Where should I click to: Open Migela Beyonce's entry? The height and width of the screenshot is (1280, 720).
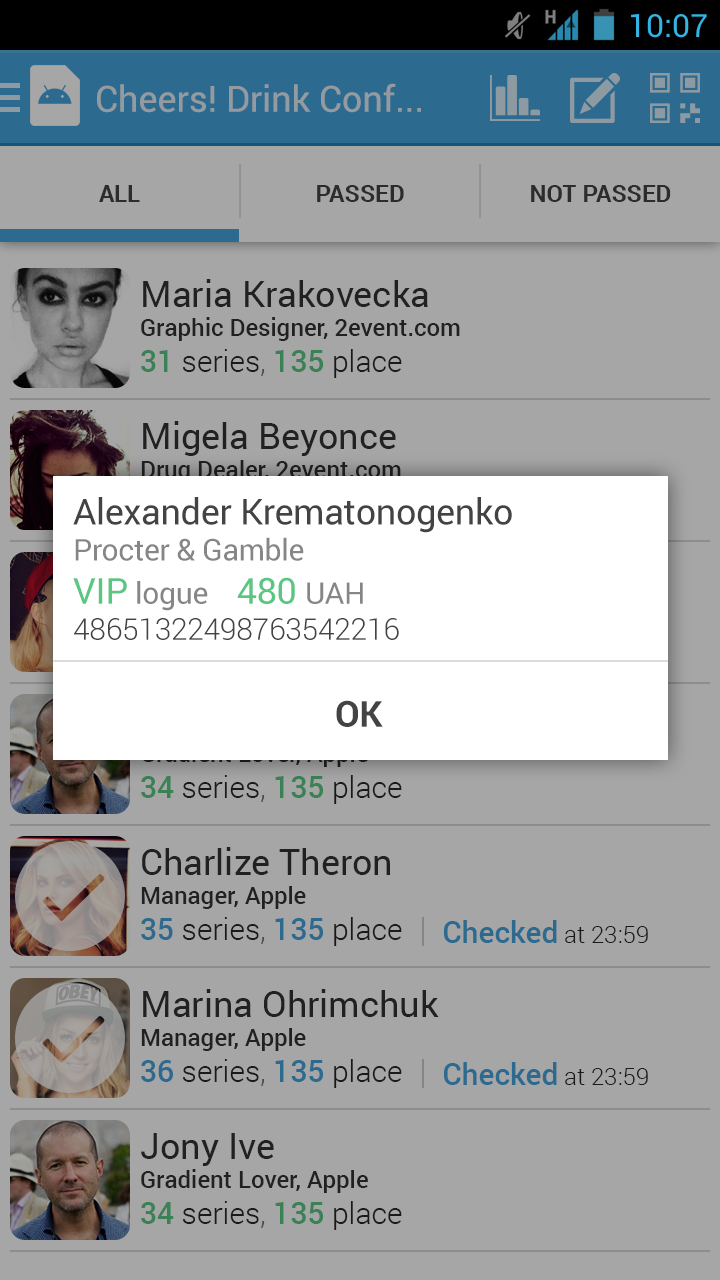(360, 440)
